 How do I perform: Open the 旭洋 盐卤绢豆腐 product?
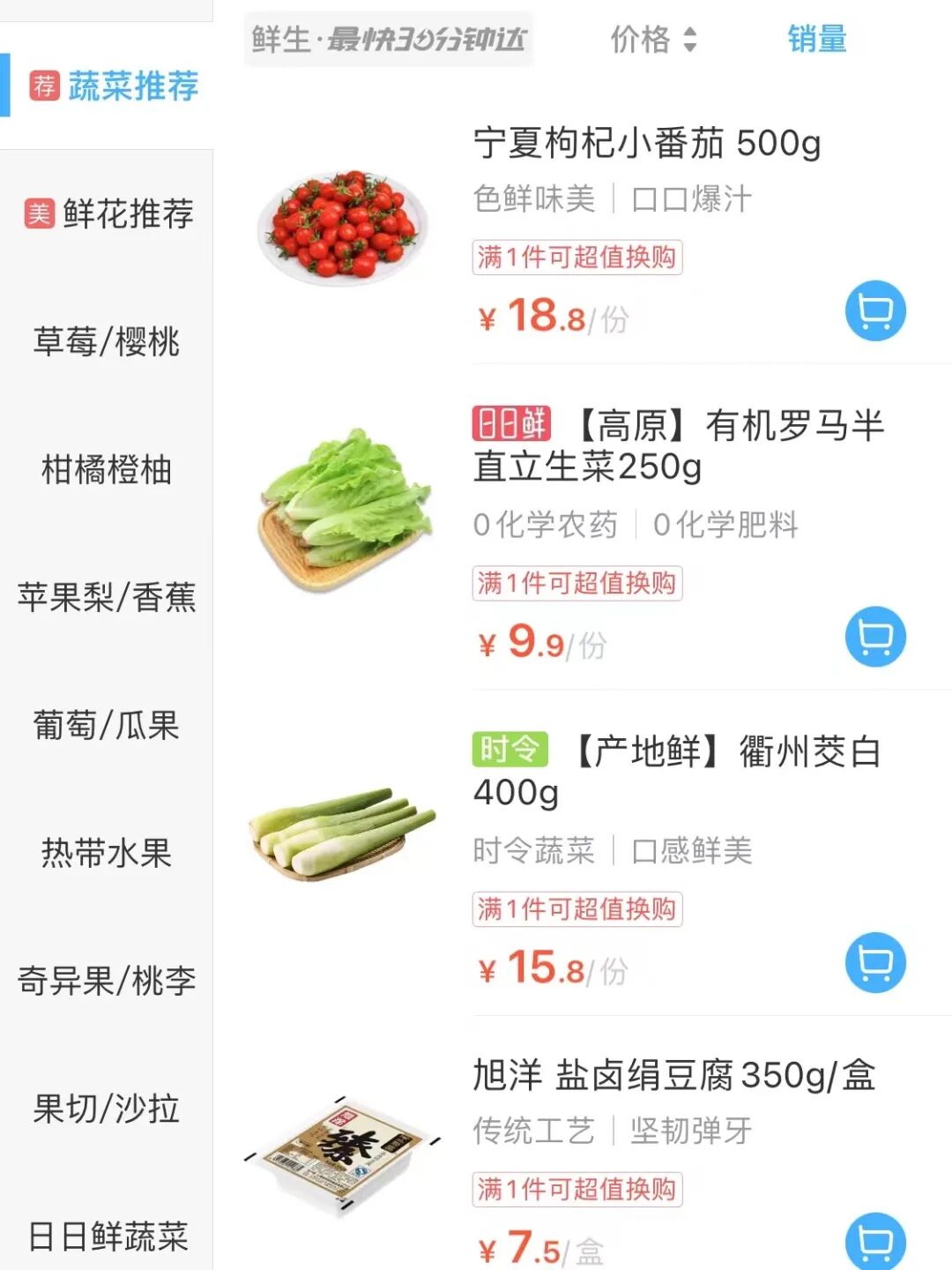point(673,1075)
